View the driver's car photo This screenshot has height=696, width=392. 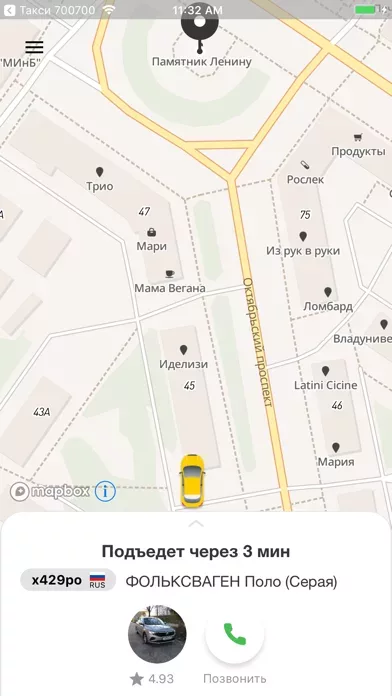coord(157,634)
